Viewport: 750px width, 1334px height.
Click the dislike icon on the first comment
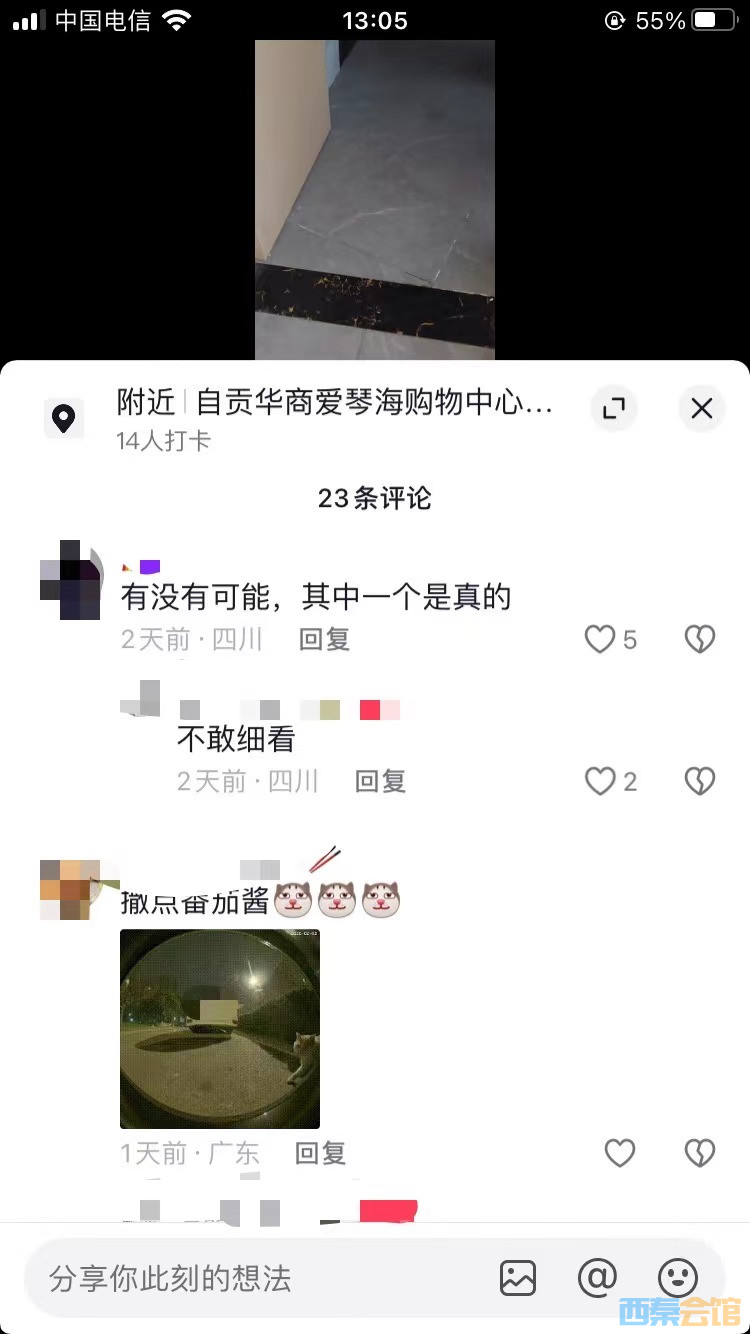click(x=699, y=639)
